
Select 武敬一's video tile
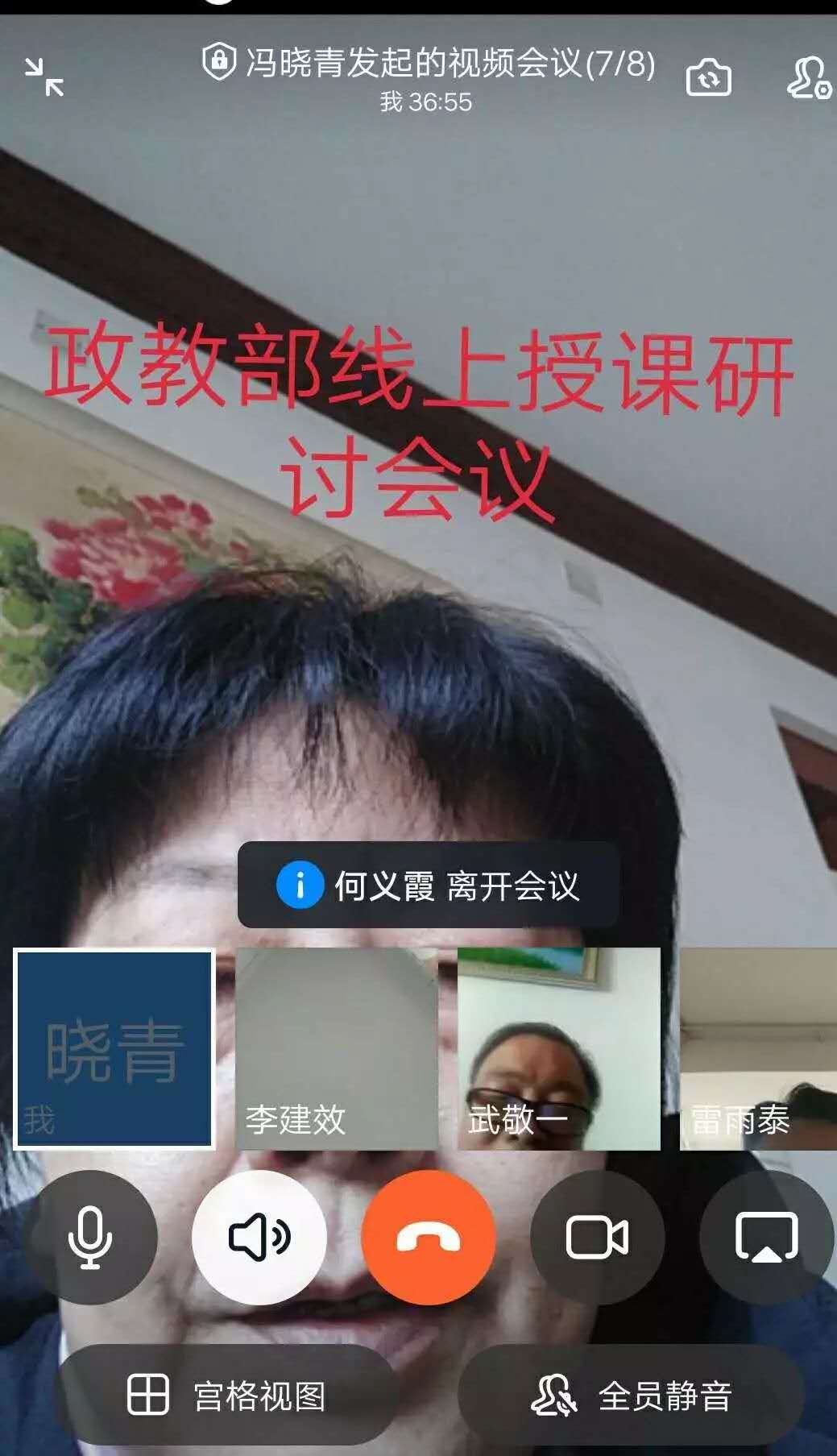(558, 1048)
